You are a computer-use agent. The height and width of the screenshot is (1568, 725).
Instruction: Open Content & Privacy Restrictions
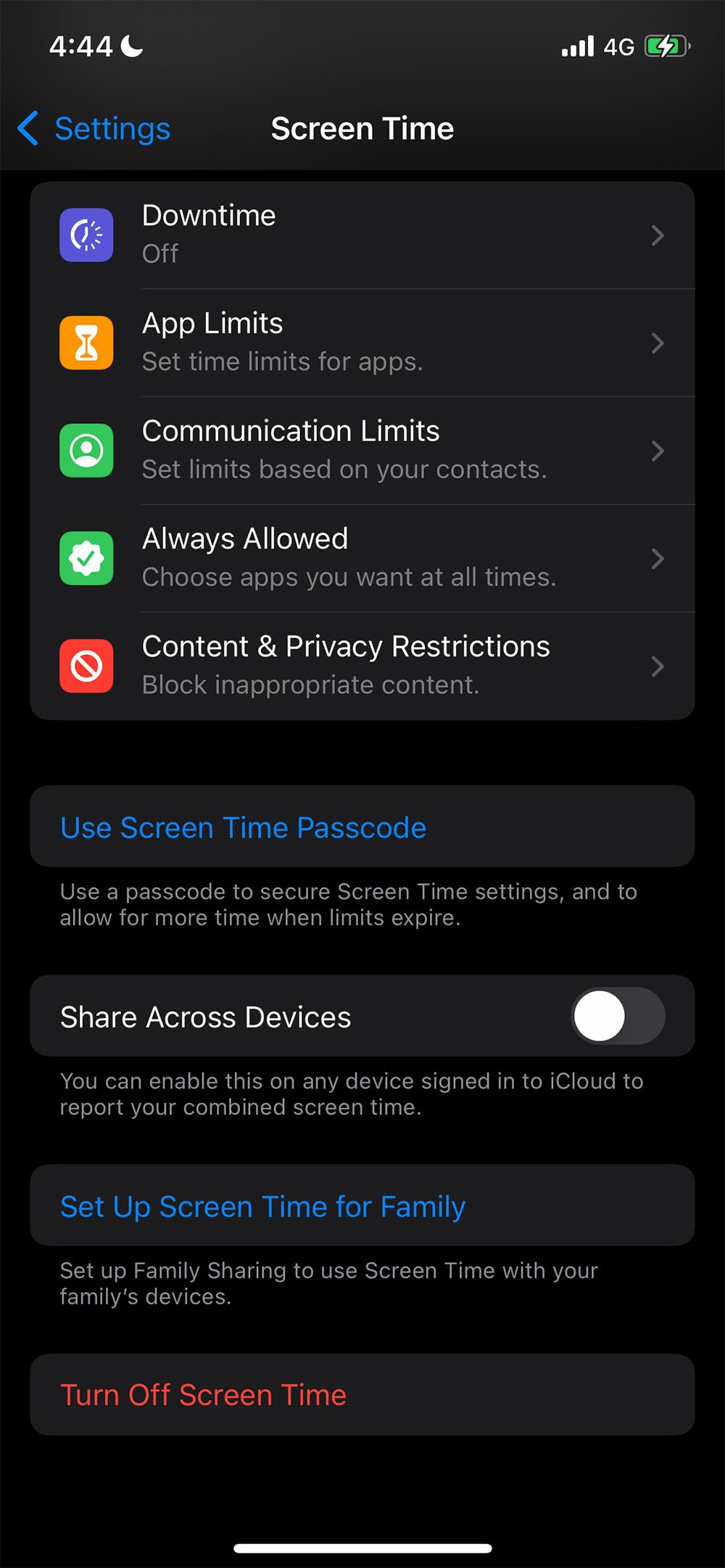pos(362,665)
